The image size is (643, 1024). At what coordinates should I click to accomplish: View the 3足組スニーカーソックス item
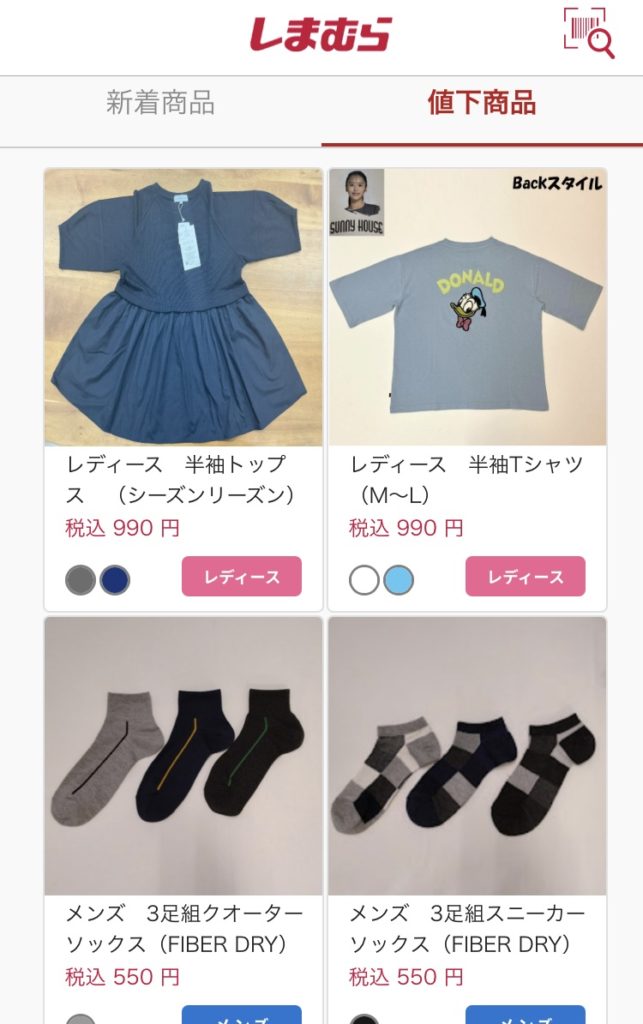click(x=467, y=757)
